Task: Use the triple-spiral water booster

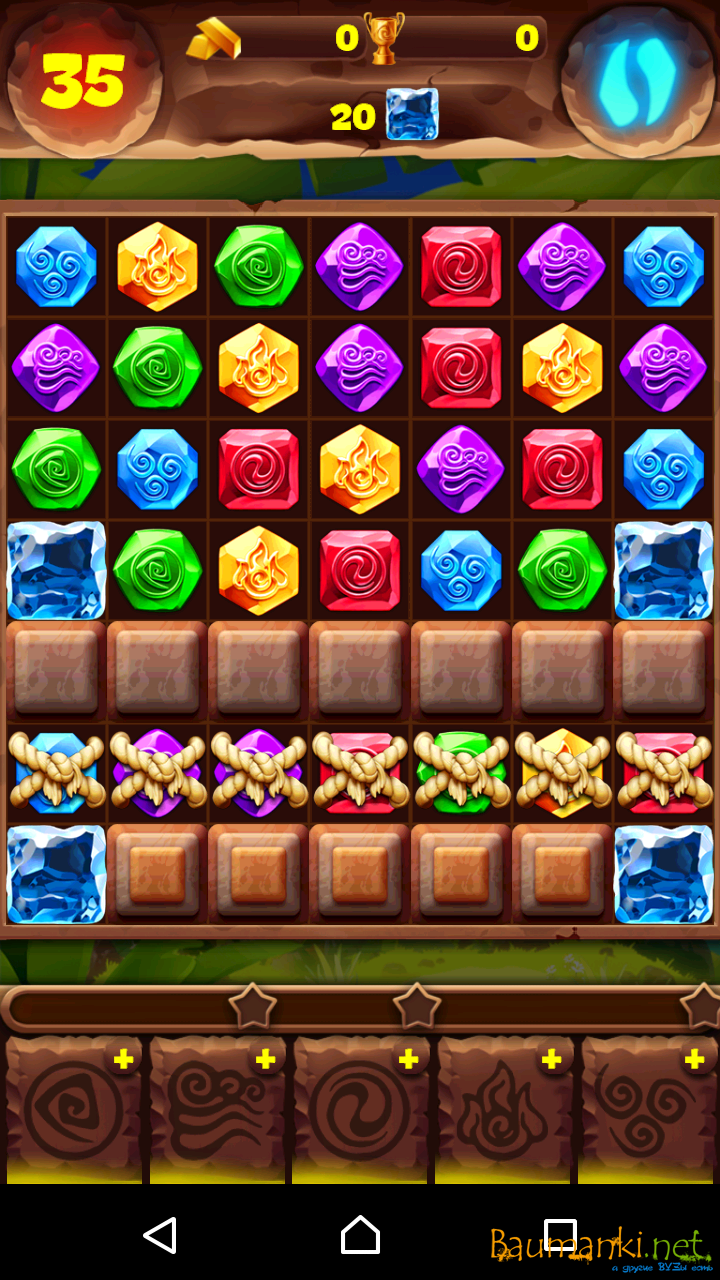Action: (648, 1110)
